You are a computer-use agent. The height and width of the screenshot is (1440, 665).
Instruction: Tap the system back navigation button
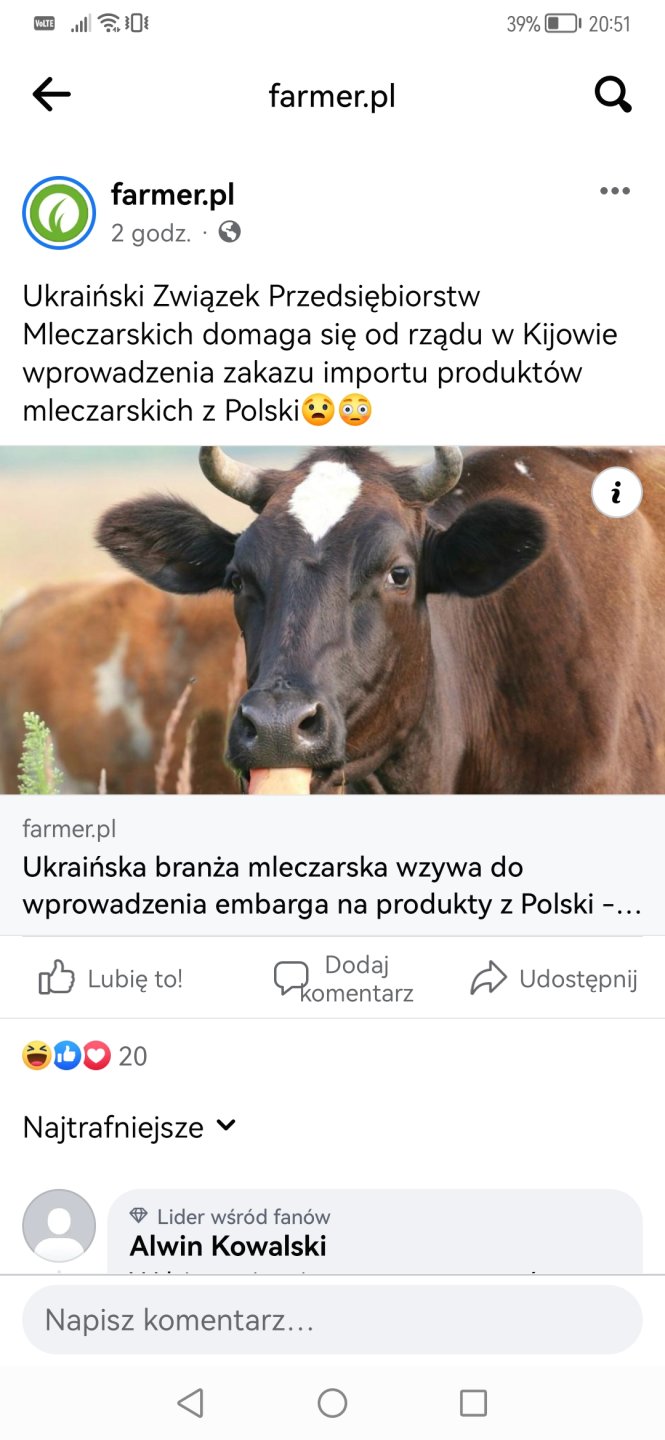tap(190, 1403)
